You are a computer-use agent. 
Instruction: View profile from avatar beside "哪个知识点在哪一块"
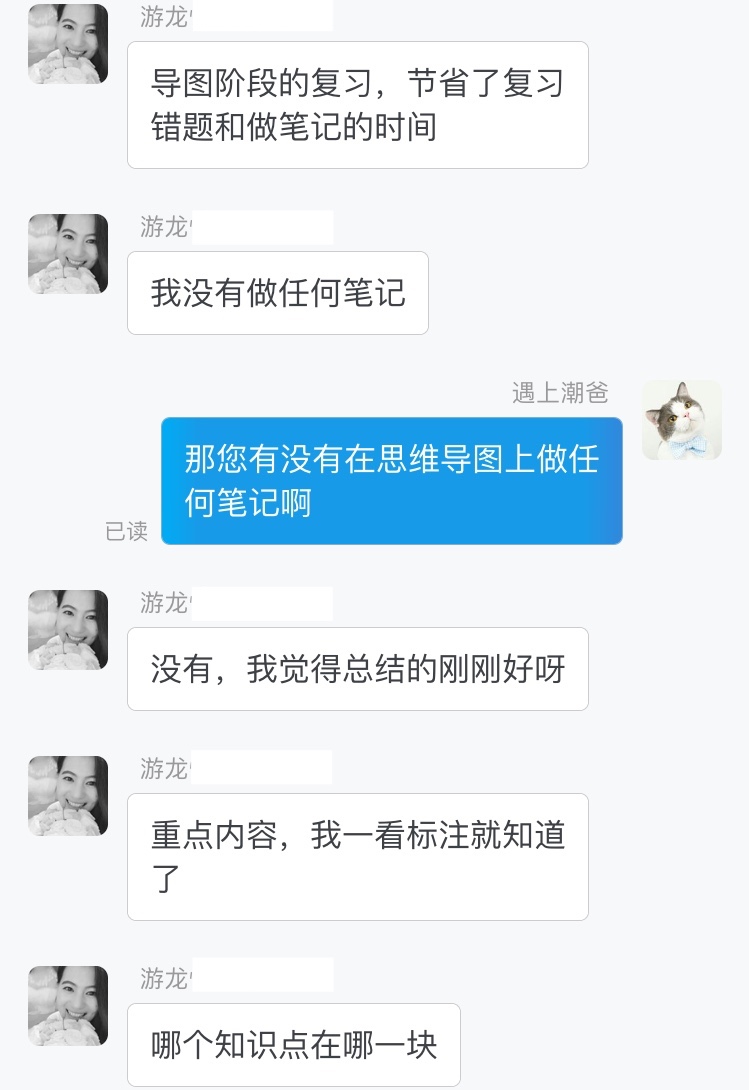[x=68, y=1006]
